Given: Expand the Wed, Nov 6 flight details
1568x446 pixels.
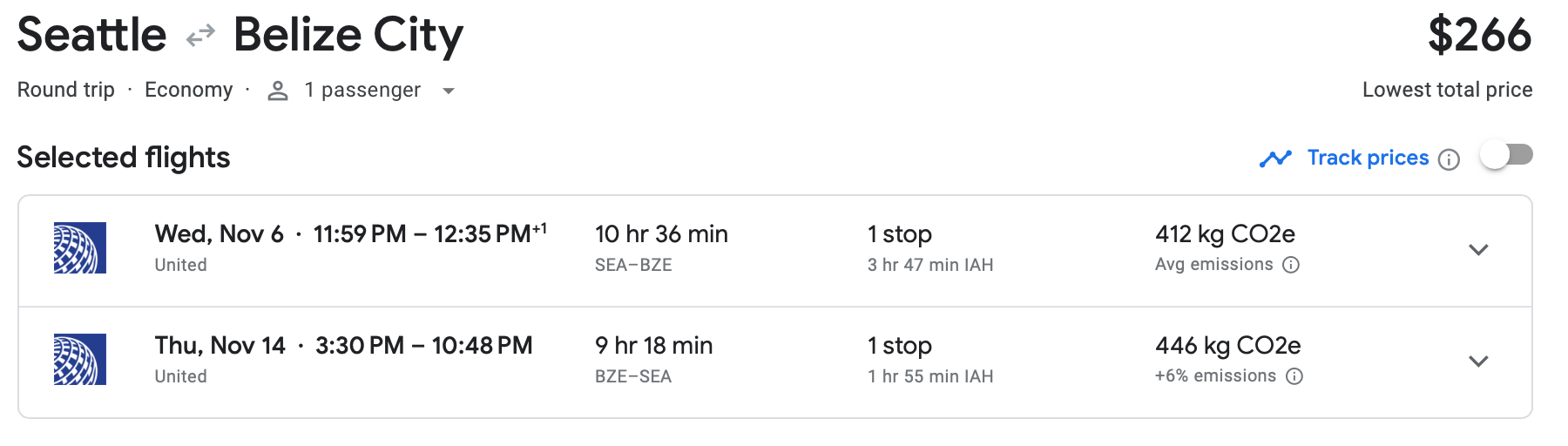Looking at the screenshot, I should tap(1478, 250).
